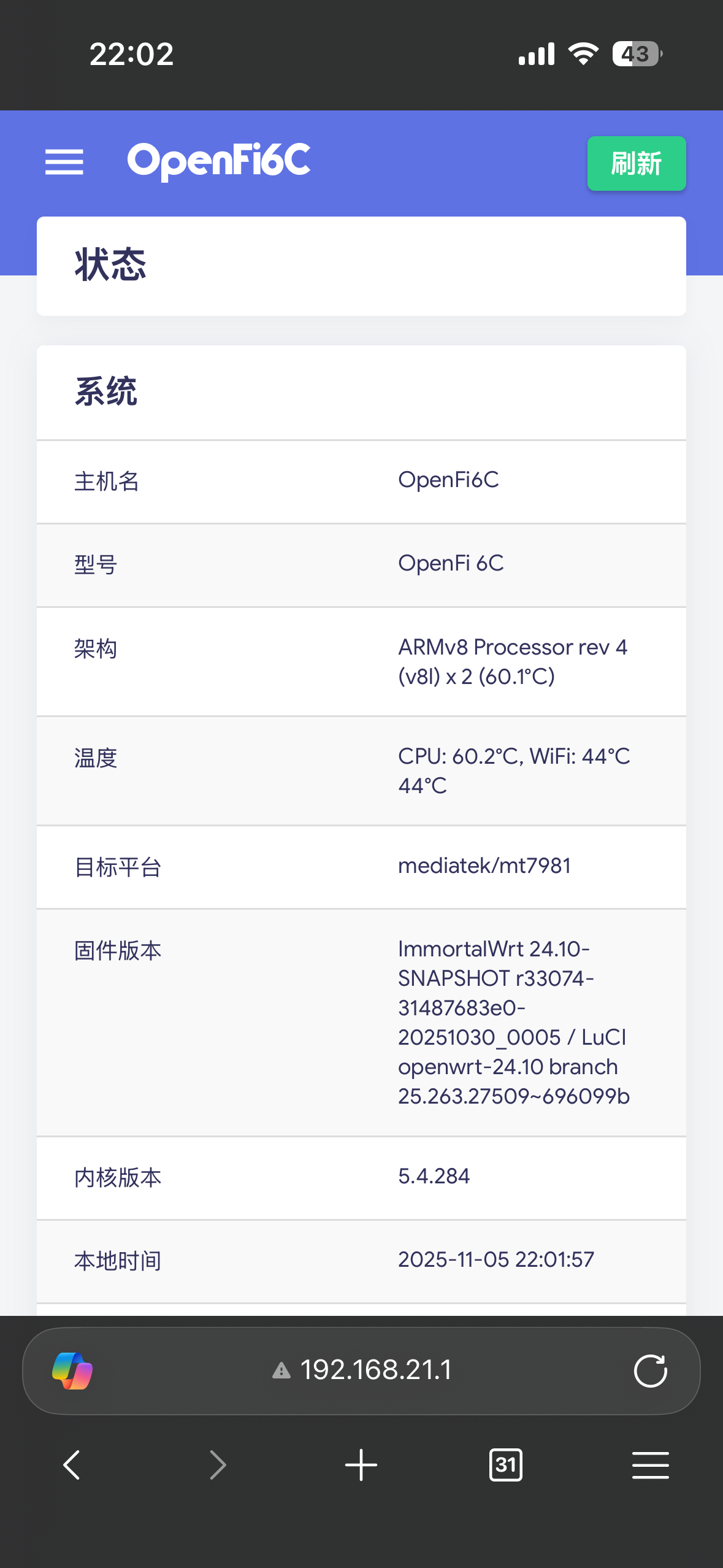Tap the 192.168.21.1 address field
This screenshot has width=723, height=1568.
tap(374, 1370)
